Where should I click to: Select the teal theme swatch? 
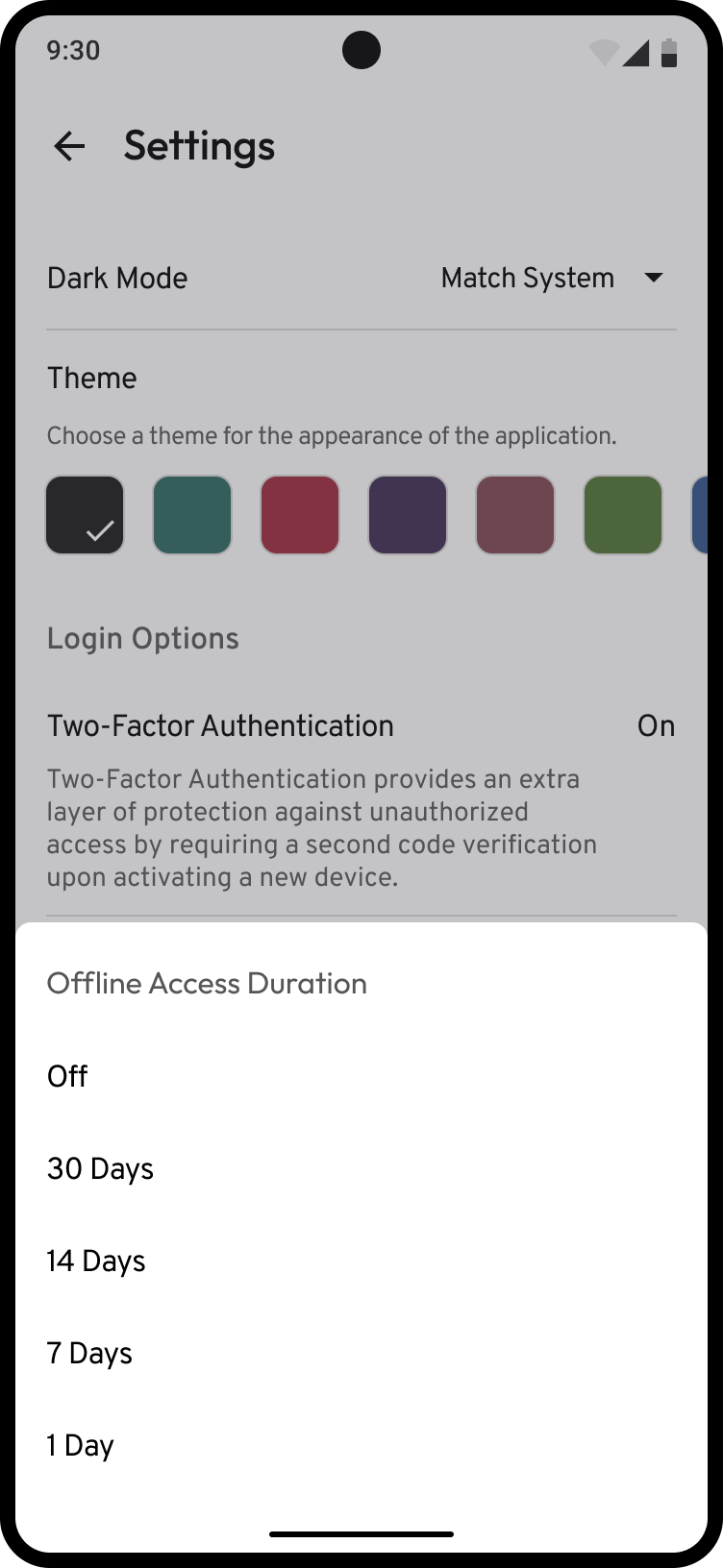coord(192,515)
